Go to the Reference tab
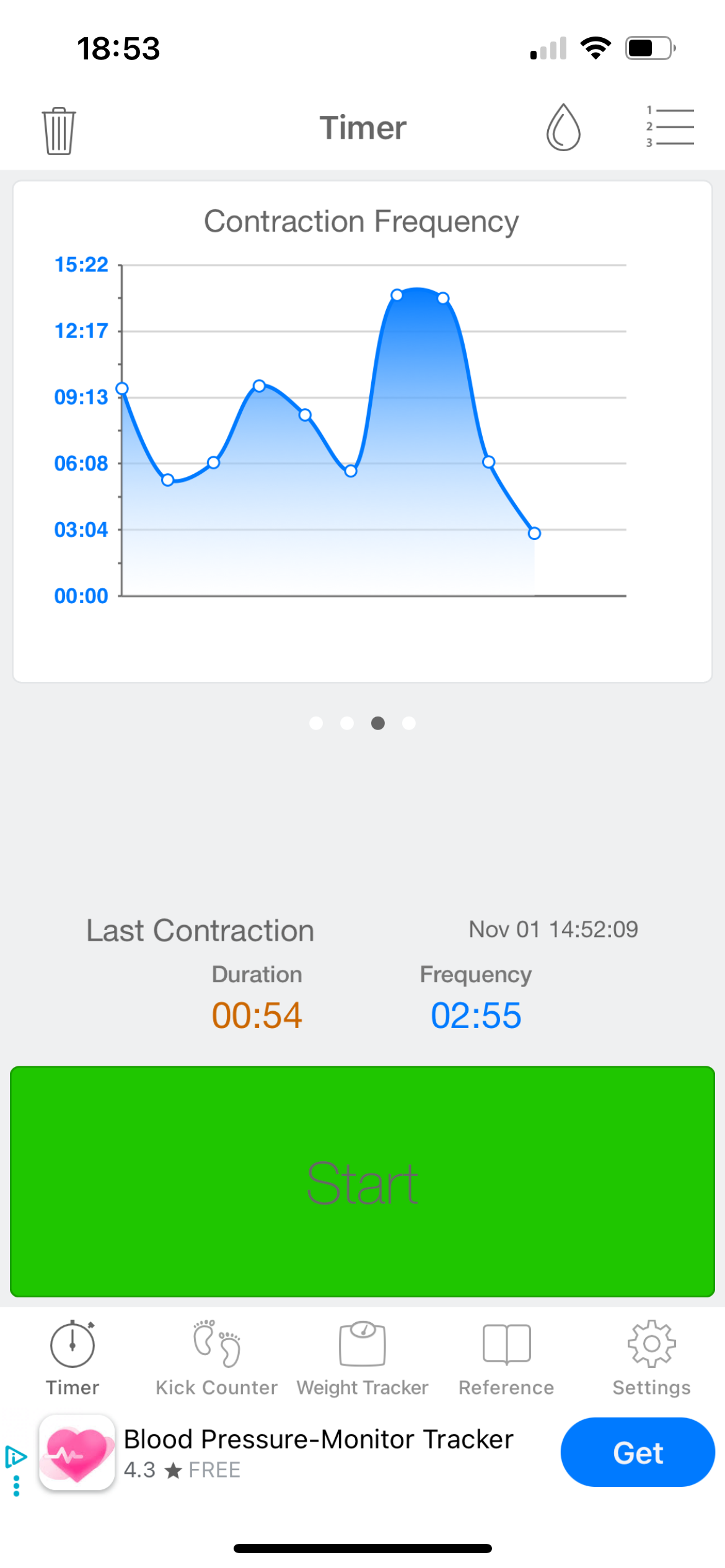 [x=506, y=1357]
